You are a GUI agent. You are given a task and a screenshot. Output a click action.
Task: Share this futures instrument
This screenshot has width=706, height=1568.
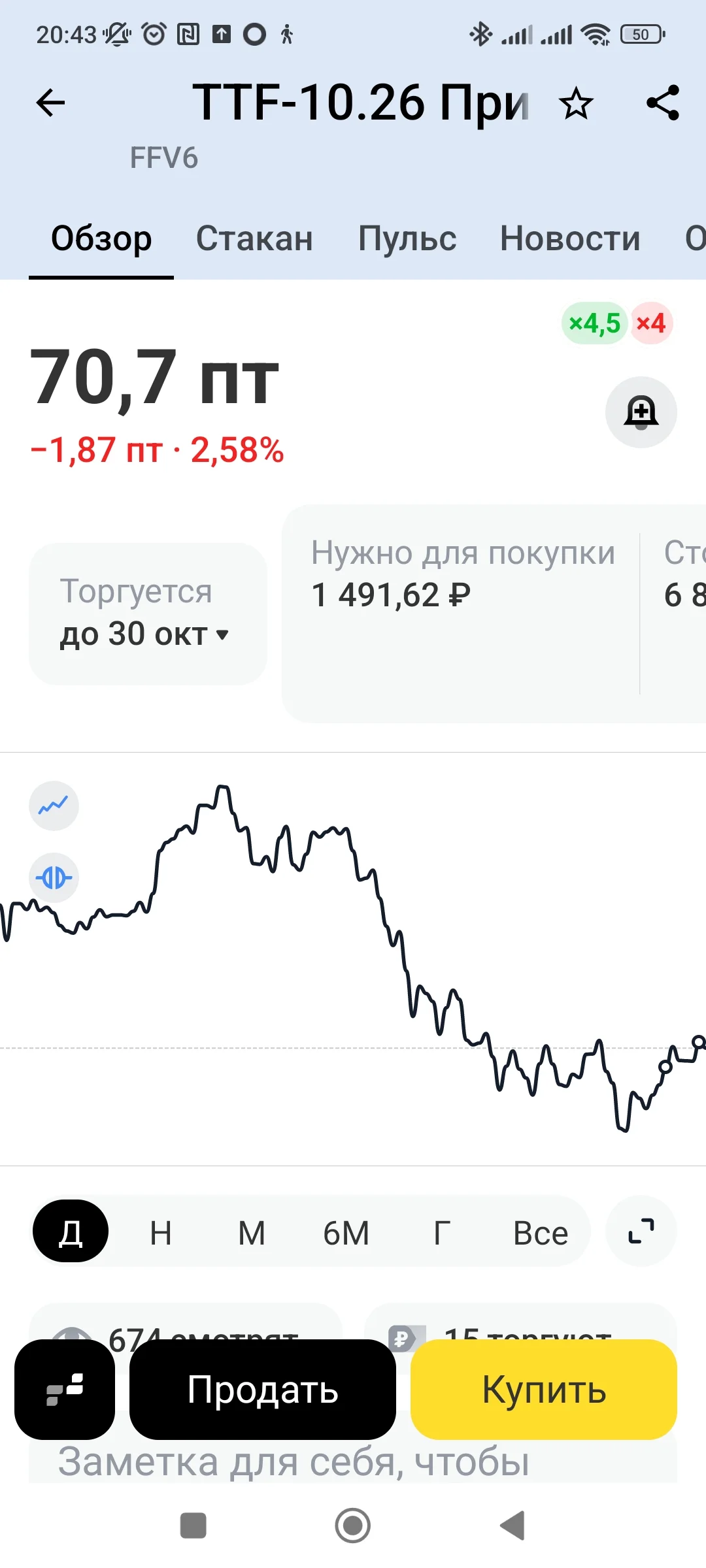click(663, 103)
